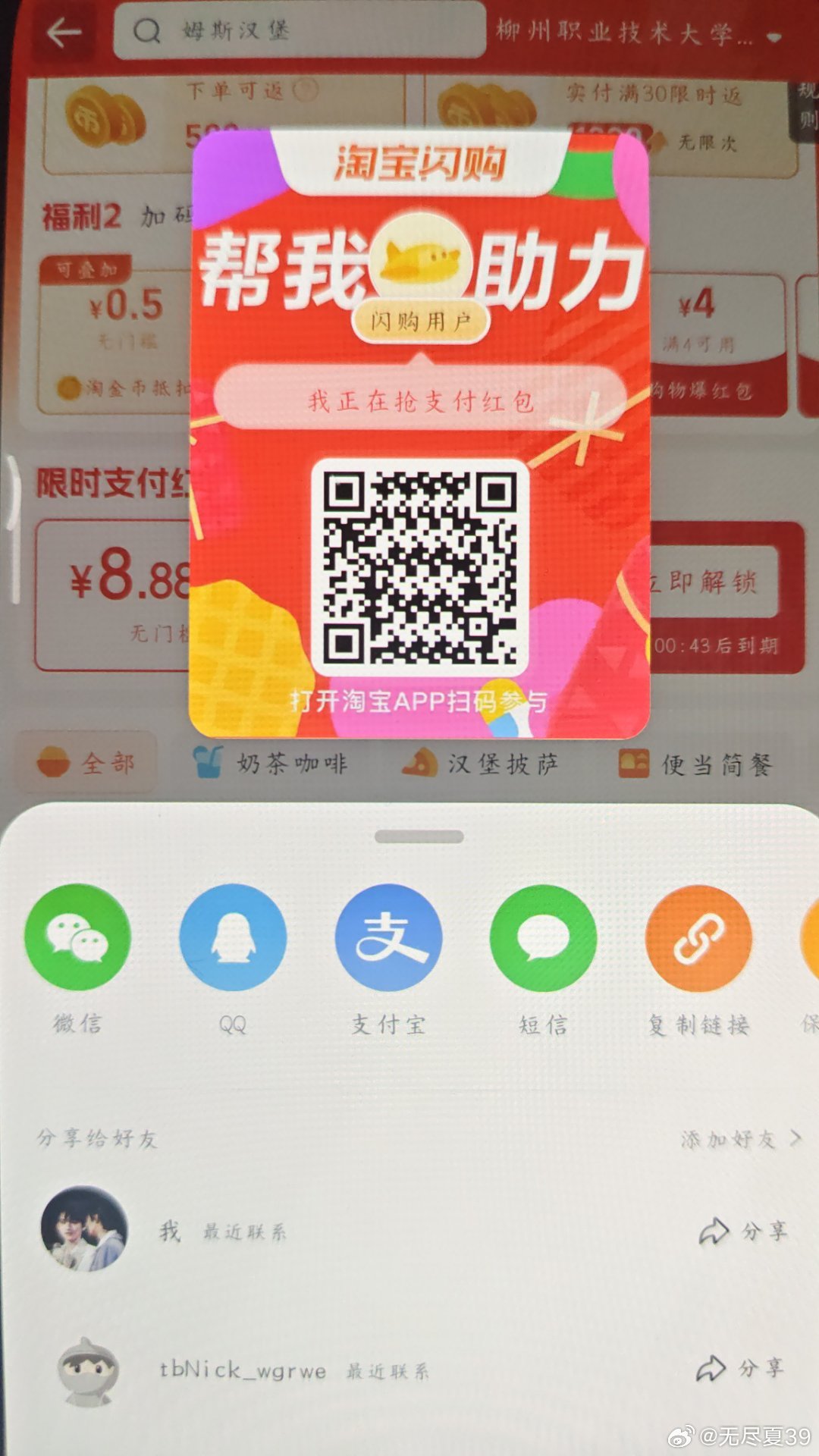819x1456 pixels.
Task: Switch to the 全部 category
Action: [x=86, y=762]
